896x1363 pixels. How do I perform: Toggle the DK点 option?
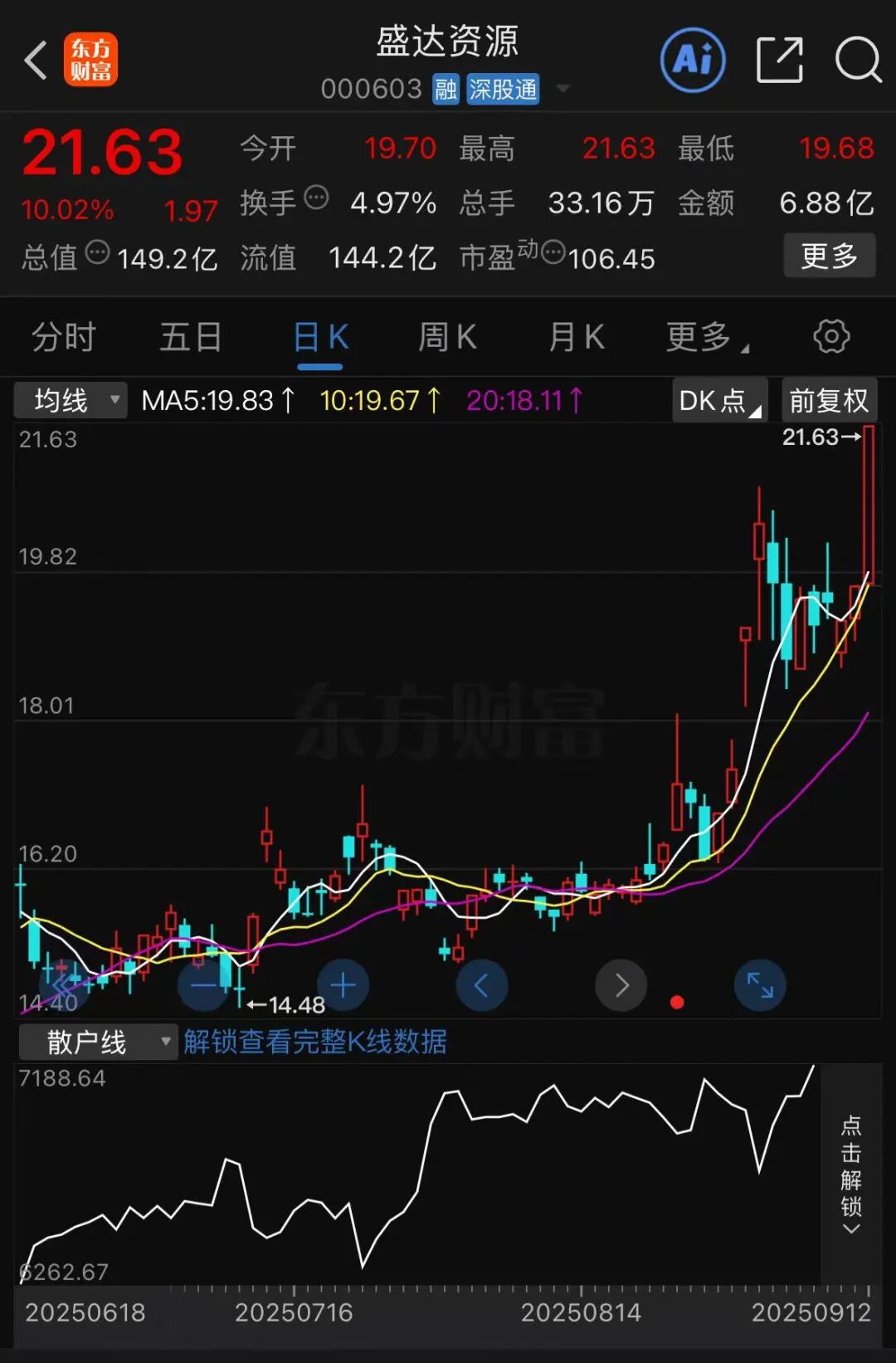click(x=718, y=401)
